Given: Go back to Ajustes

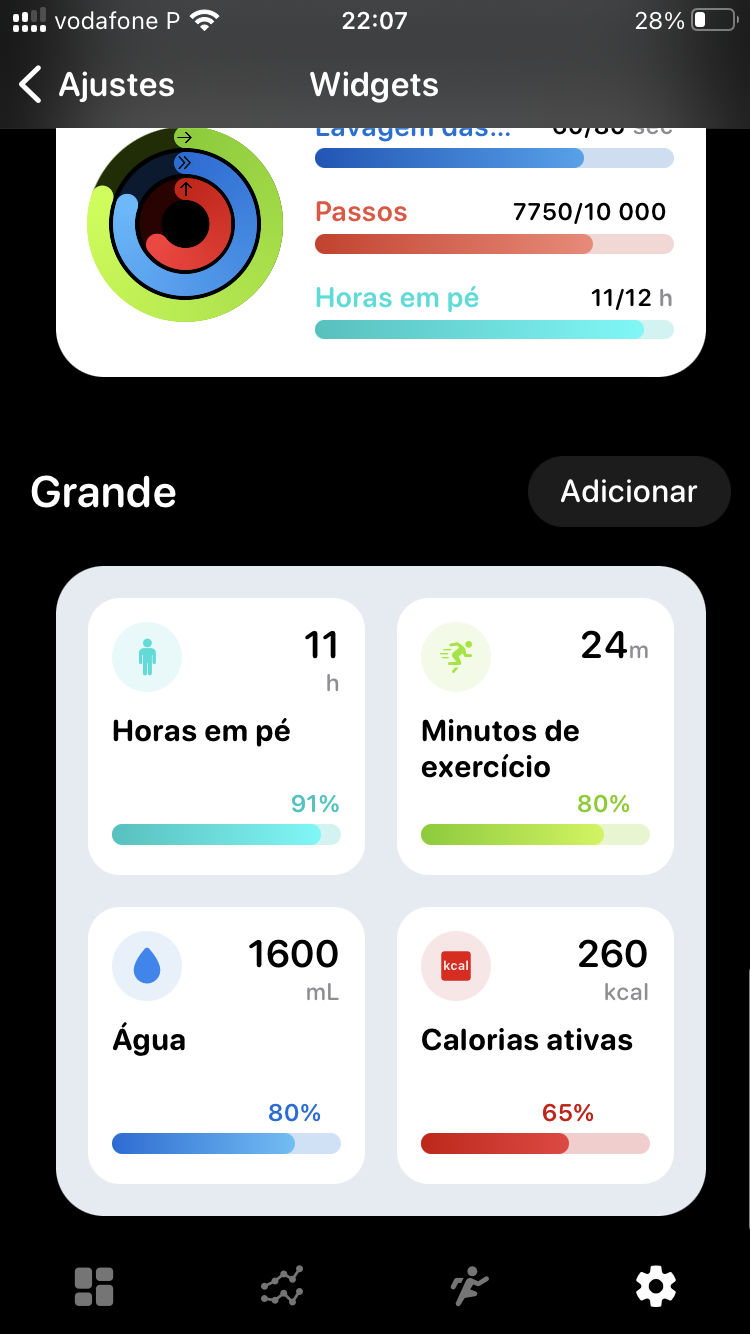Looking at the screenshot, I should click(x=97, y=85).
